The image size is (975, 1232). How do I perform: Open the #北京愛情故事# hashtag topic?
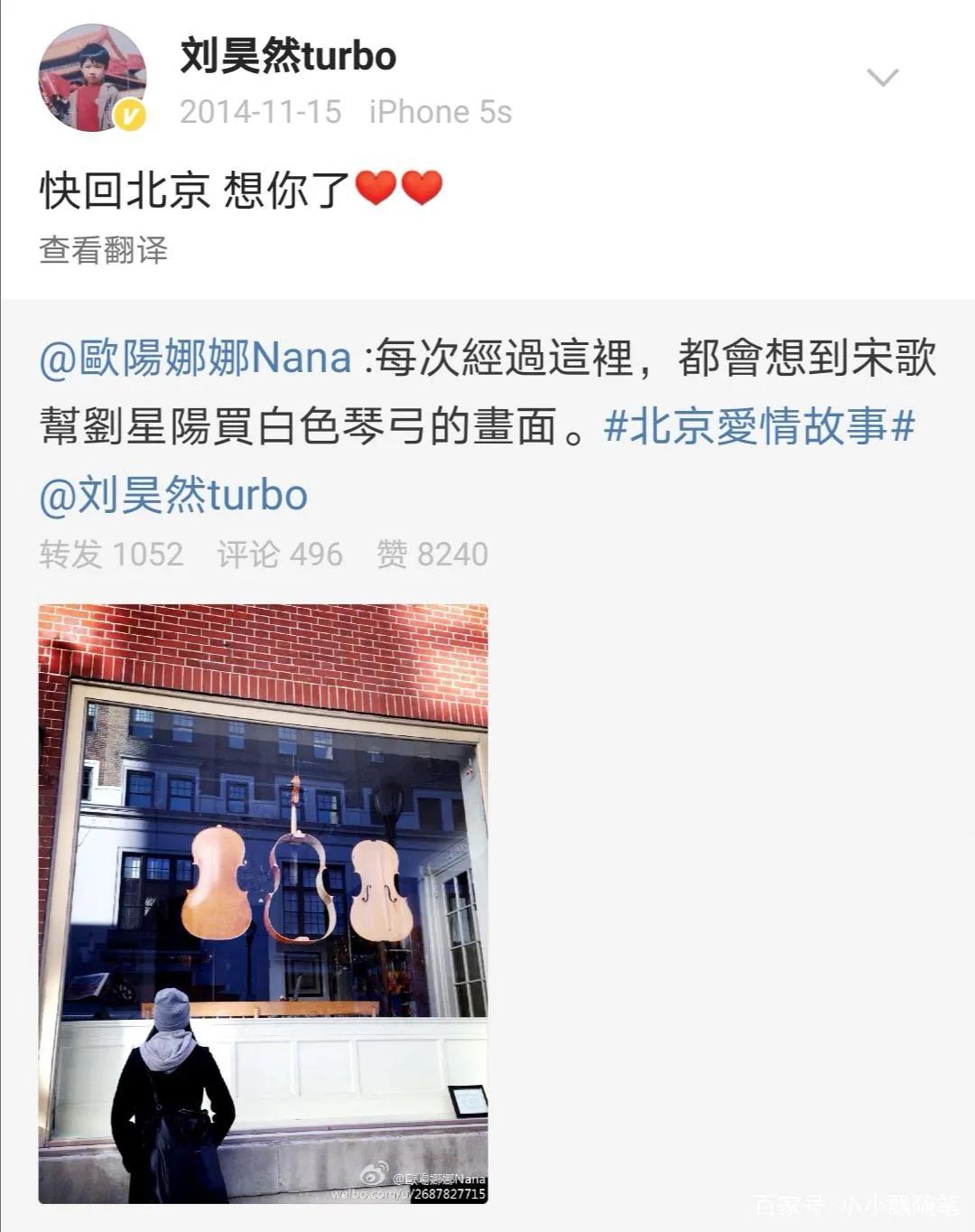[x=759, y=426]
